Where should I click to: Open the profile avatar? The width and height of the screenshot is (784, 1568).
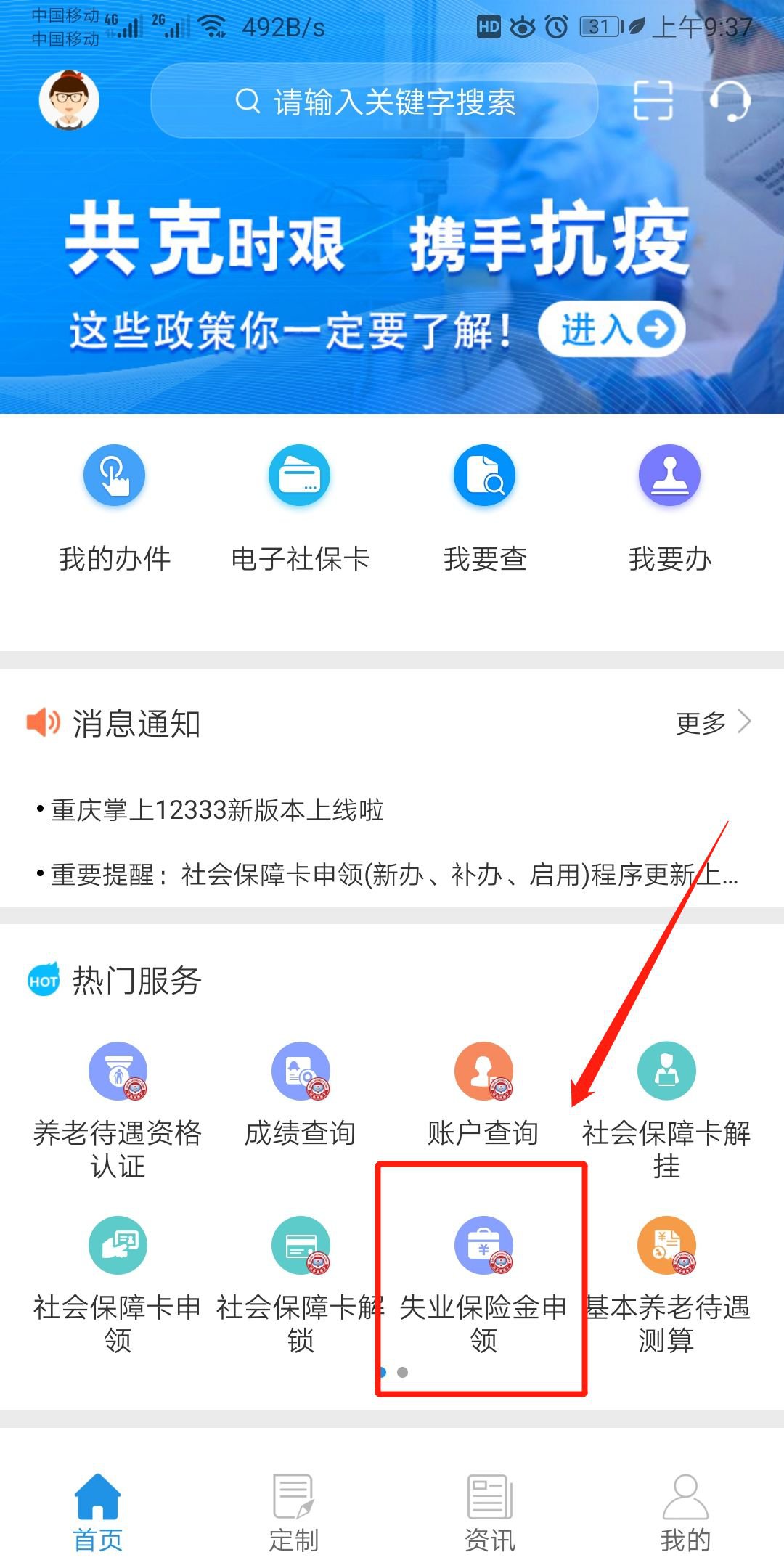(x=69, y=100)
